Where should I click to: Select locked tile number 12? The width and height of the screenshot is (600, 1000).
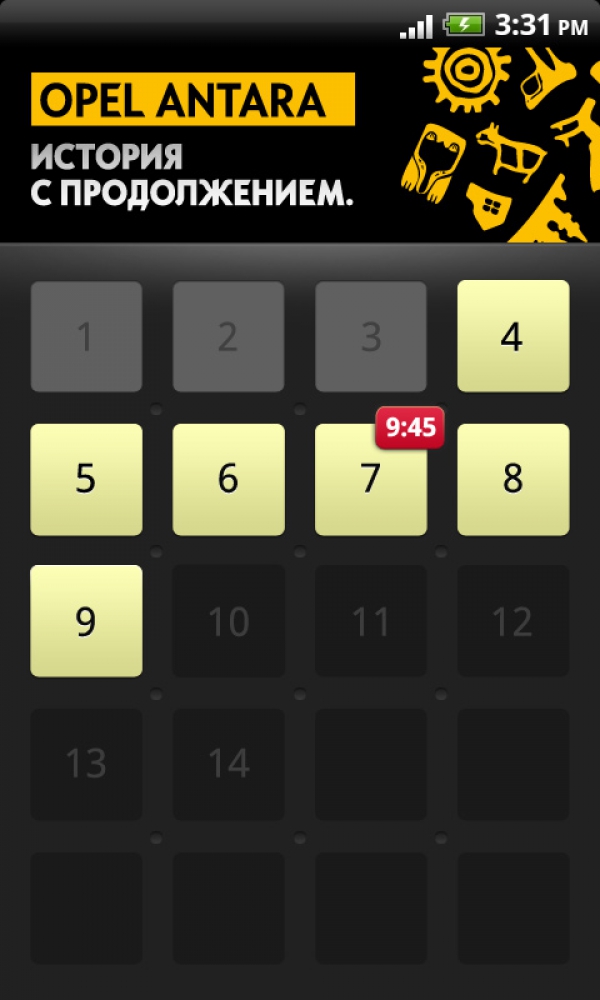[513, 621]
